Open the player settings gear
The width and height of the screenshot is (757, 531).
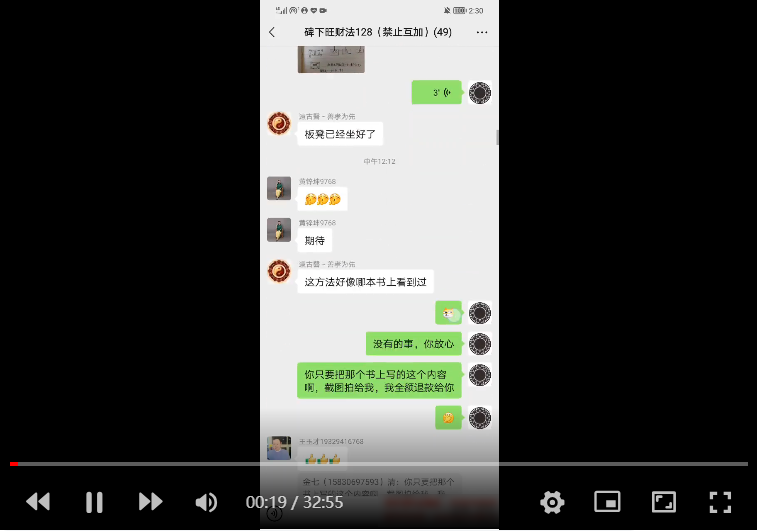pyautogui.click(x=552, y=502)
